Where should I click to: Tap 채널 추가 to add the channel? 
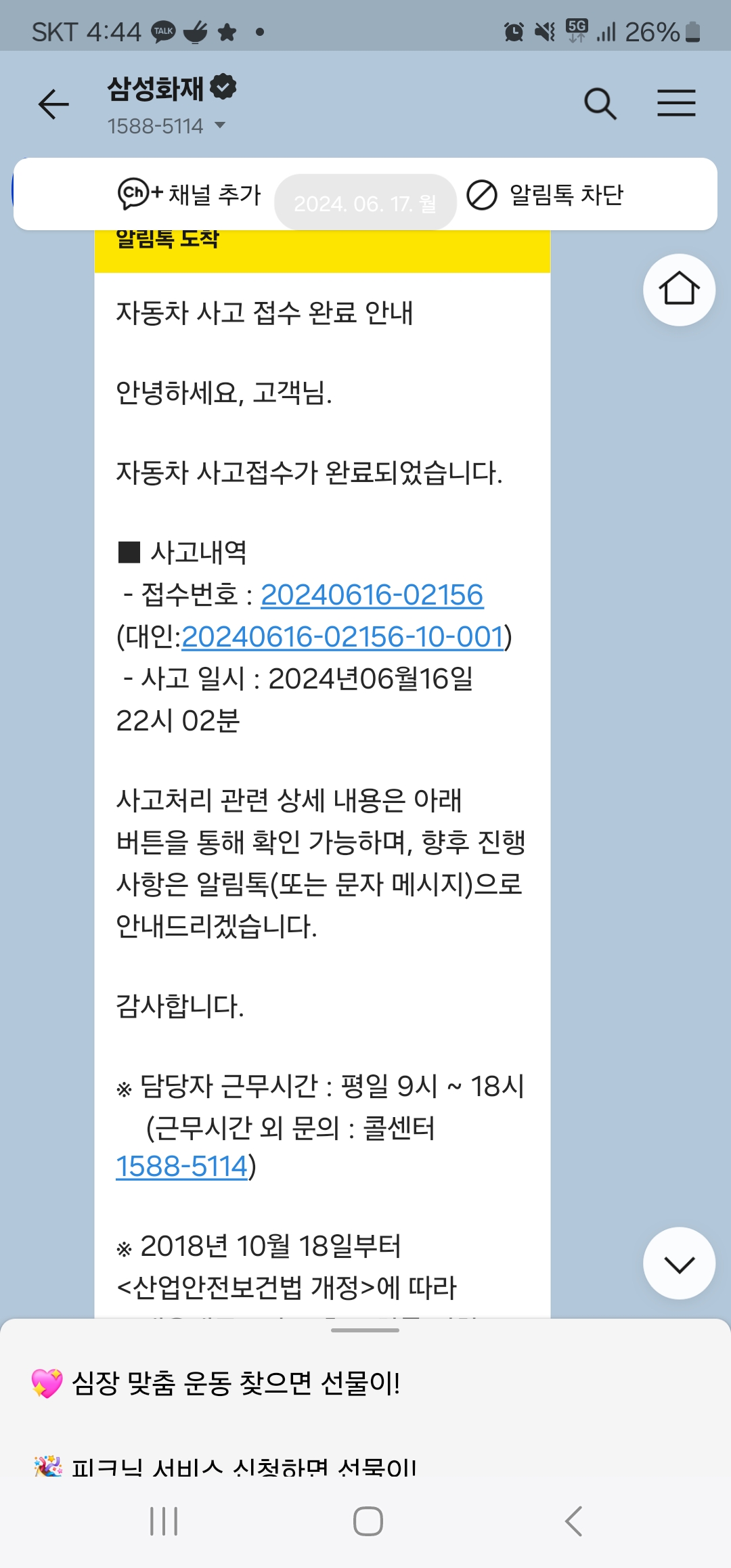(190, 194)
